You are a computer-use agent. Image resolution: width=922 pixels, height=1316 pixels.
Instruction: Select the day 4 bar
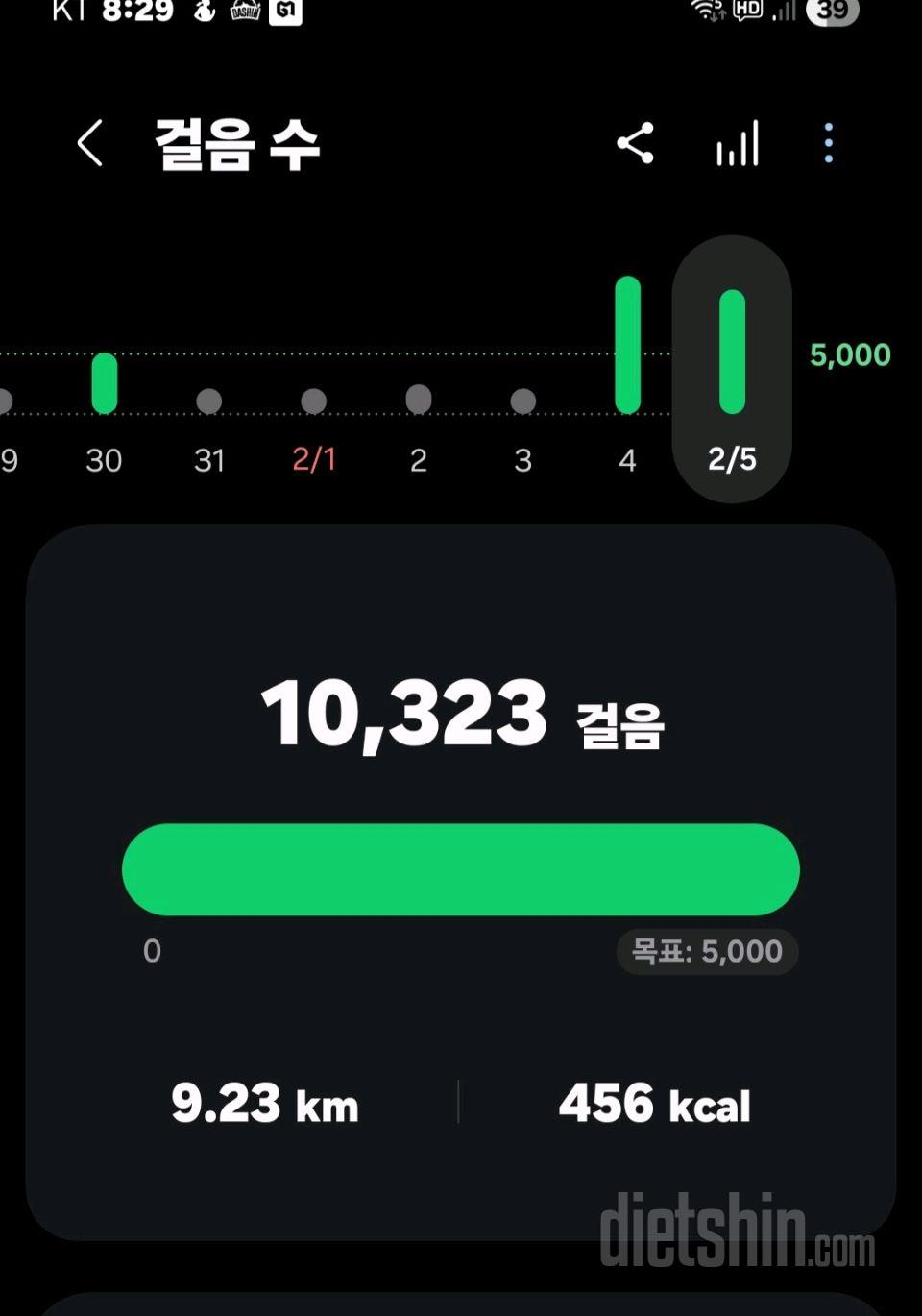click(627, 346)
